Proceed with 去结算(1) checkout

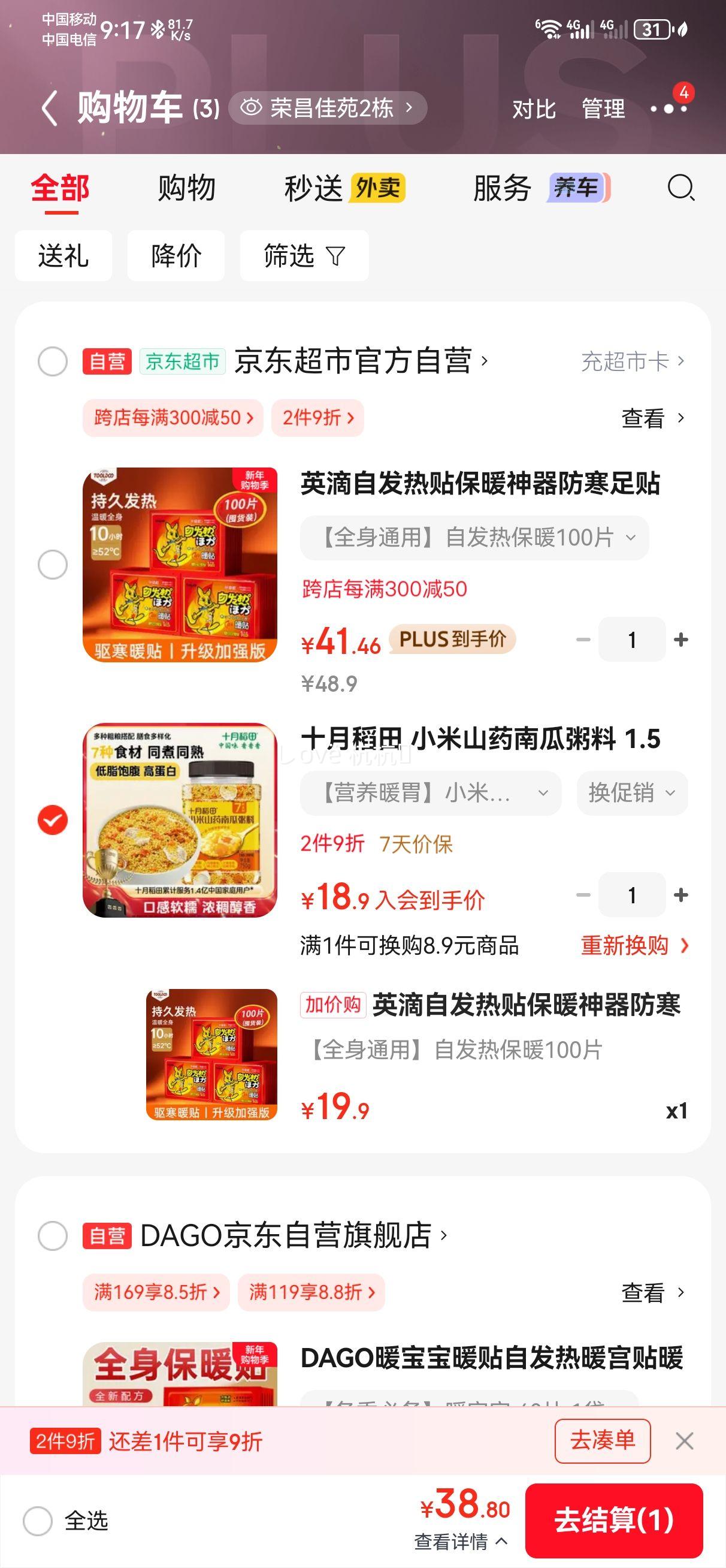(613, 1521)
